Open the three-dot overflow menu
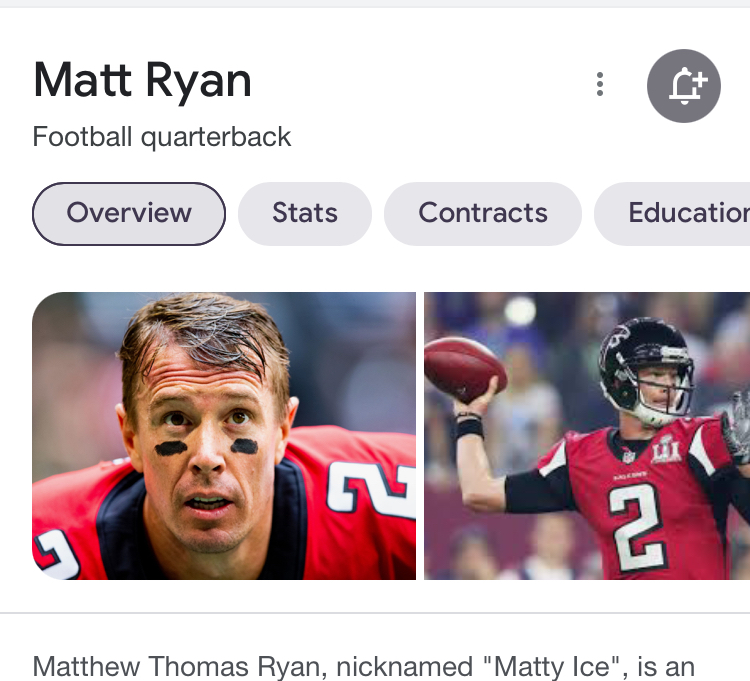The width and height of the screenshot is (750, 681). (600, 85)
